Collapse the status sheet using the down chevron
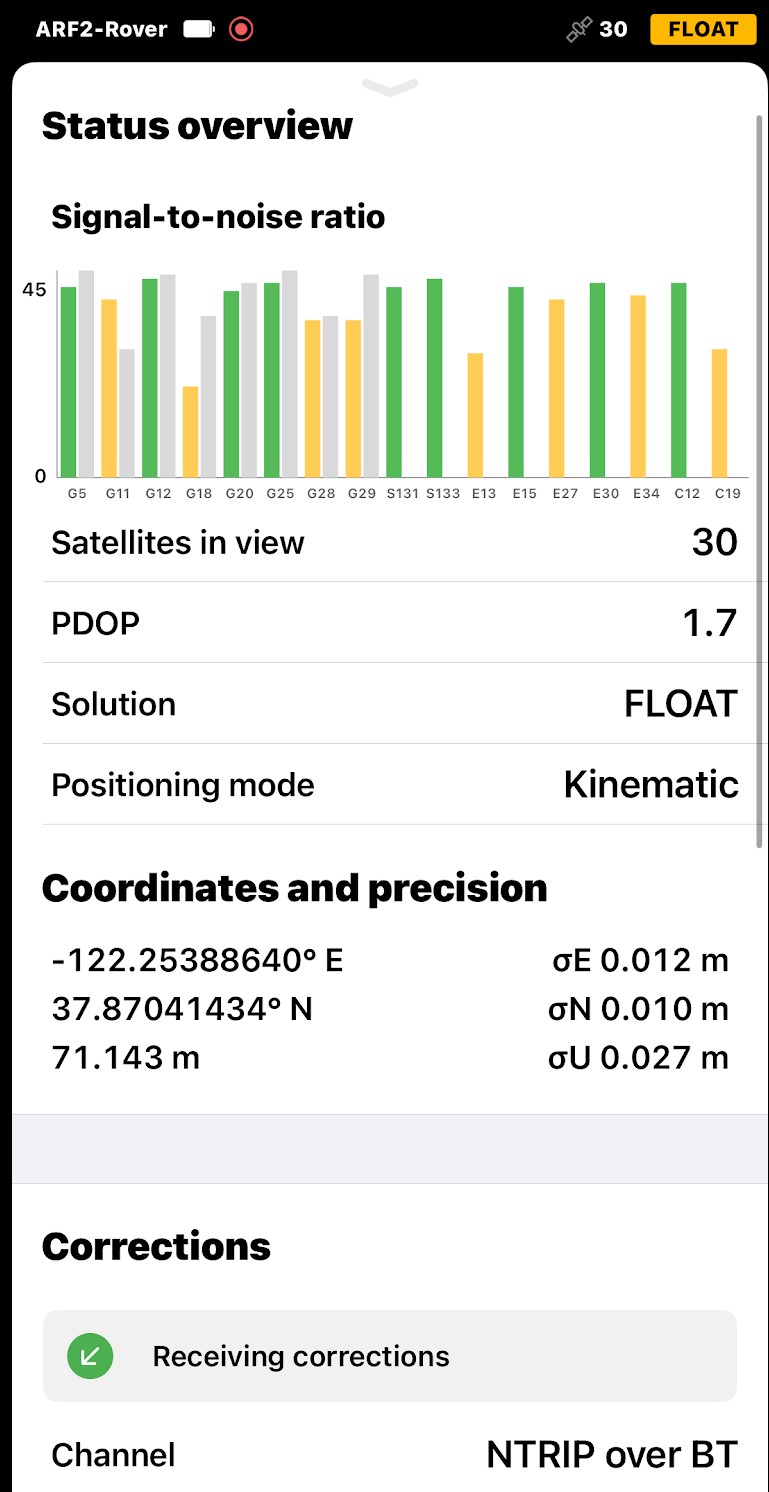Viewport: 769px width, 1492px height. (390, 89)
